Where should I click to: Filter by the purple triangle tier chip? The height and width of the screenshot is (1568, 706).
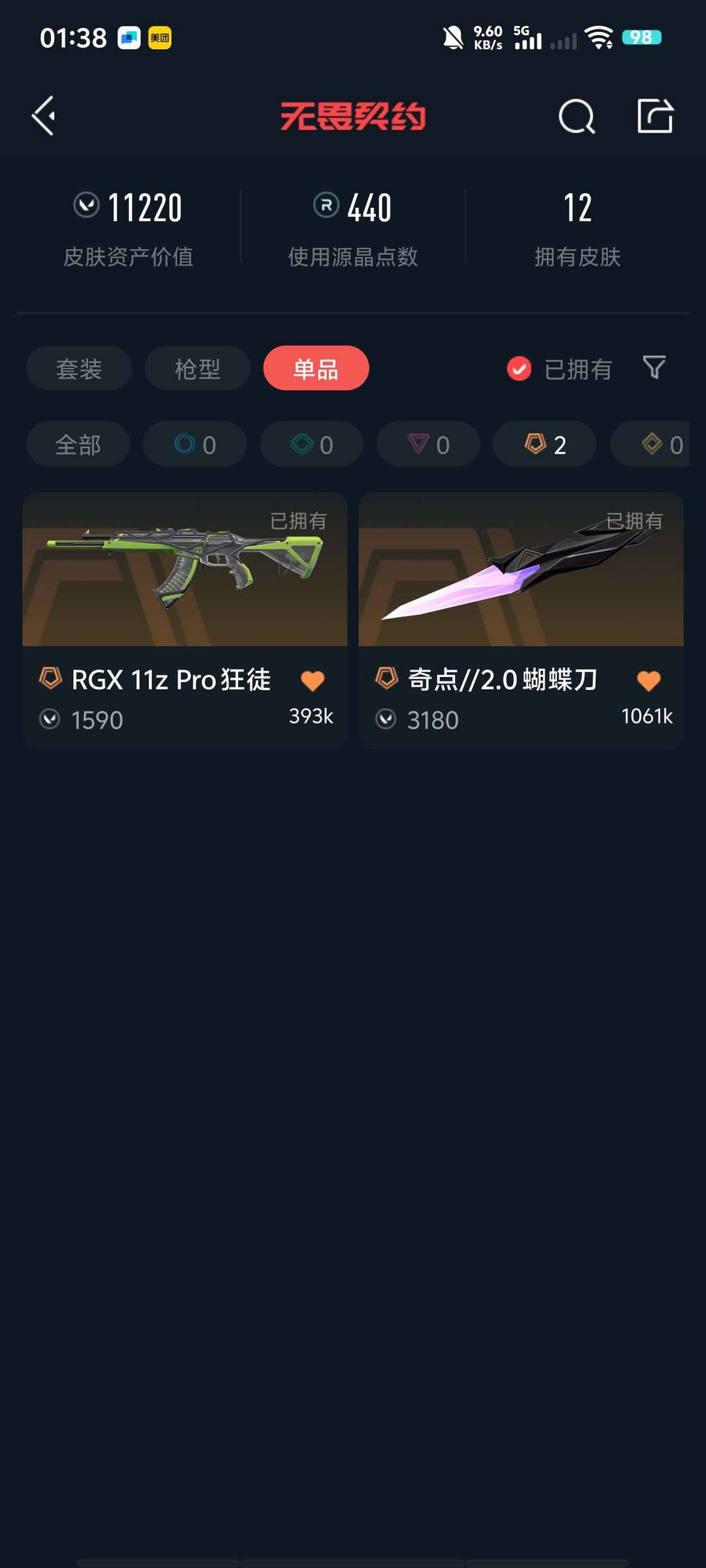(428, 444)
